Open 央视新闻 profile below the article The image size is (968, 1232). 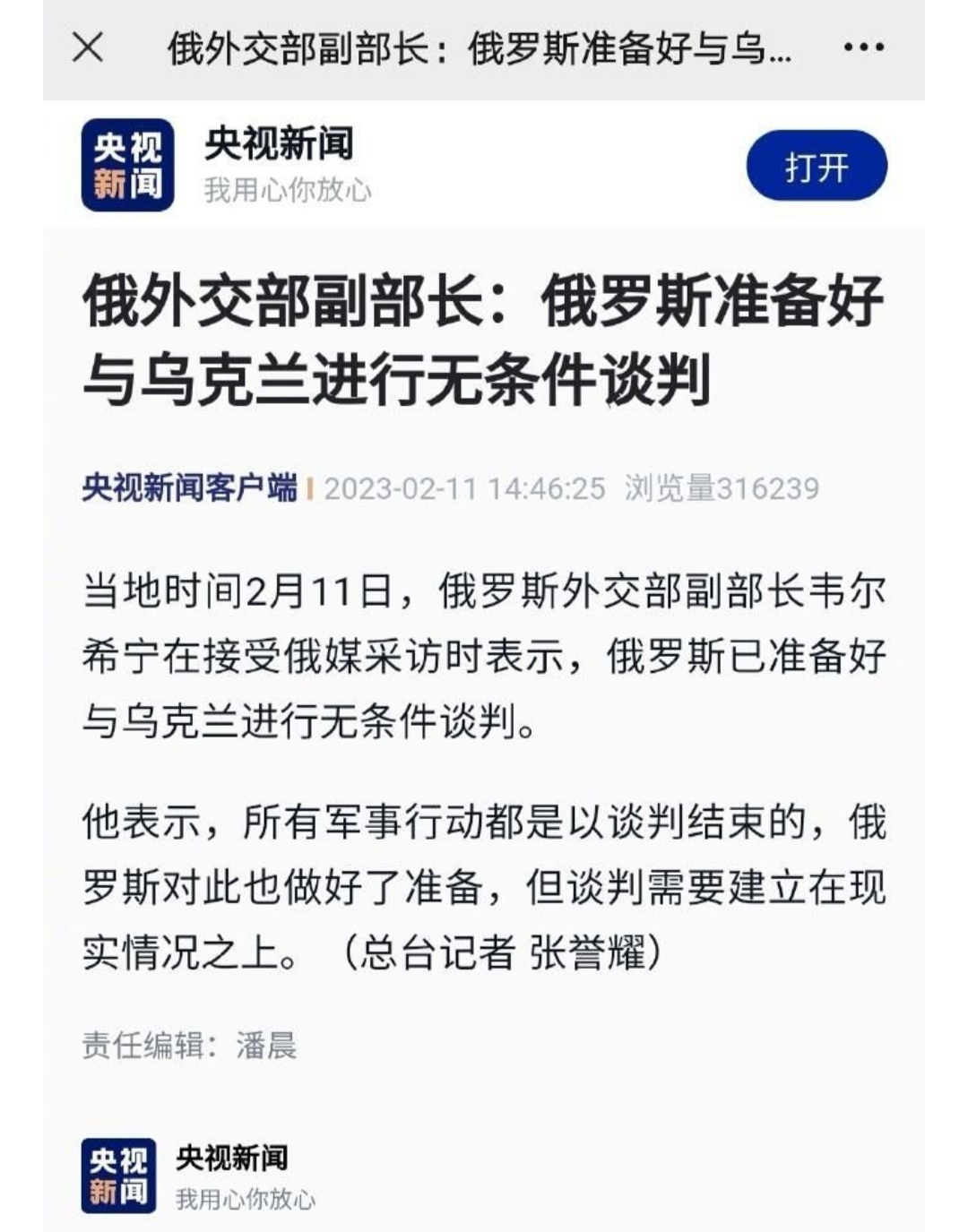[231, 1159]
